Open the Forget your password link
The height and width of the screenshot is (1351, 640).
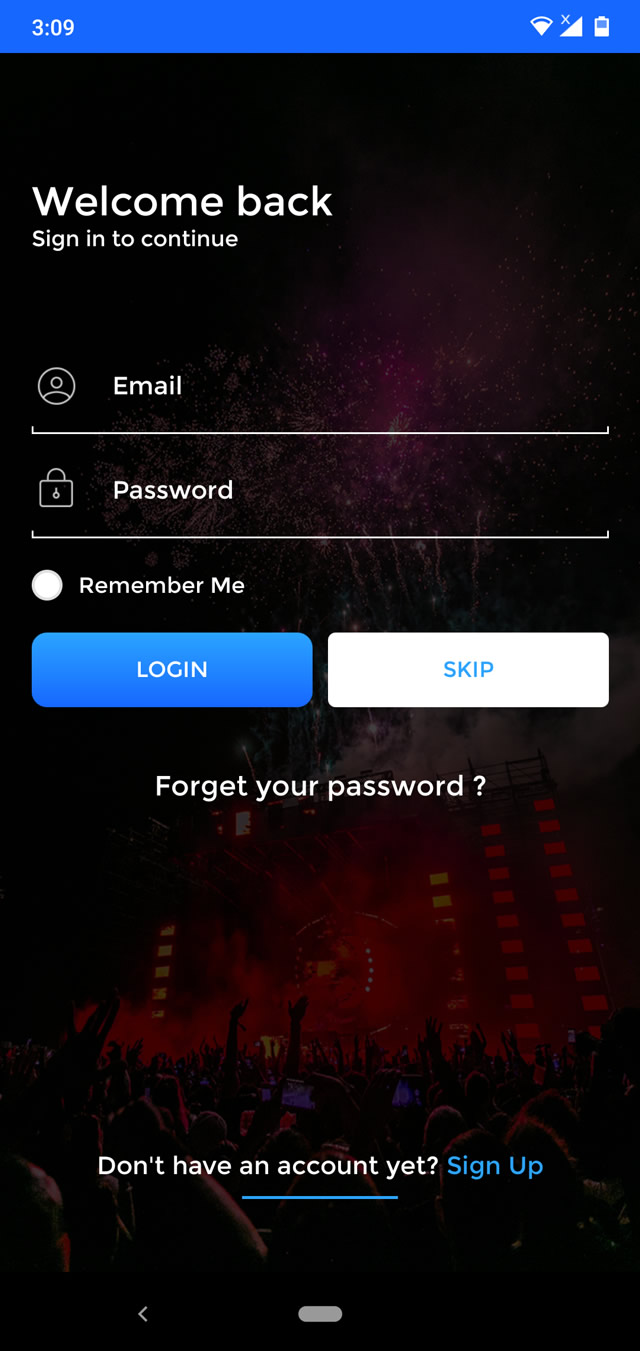coord(320,786)
